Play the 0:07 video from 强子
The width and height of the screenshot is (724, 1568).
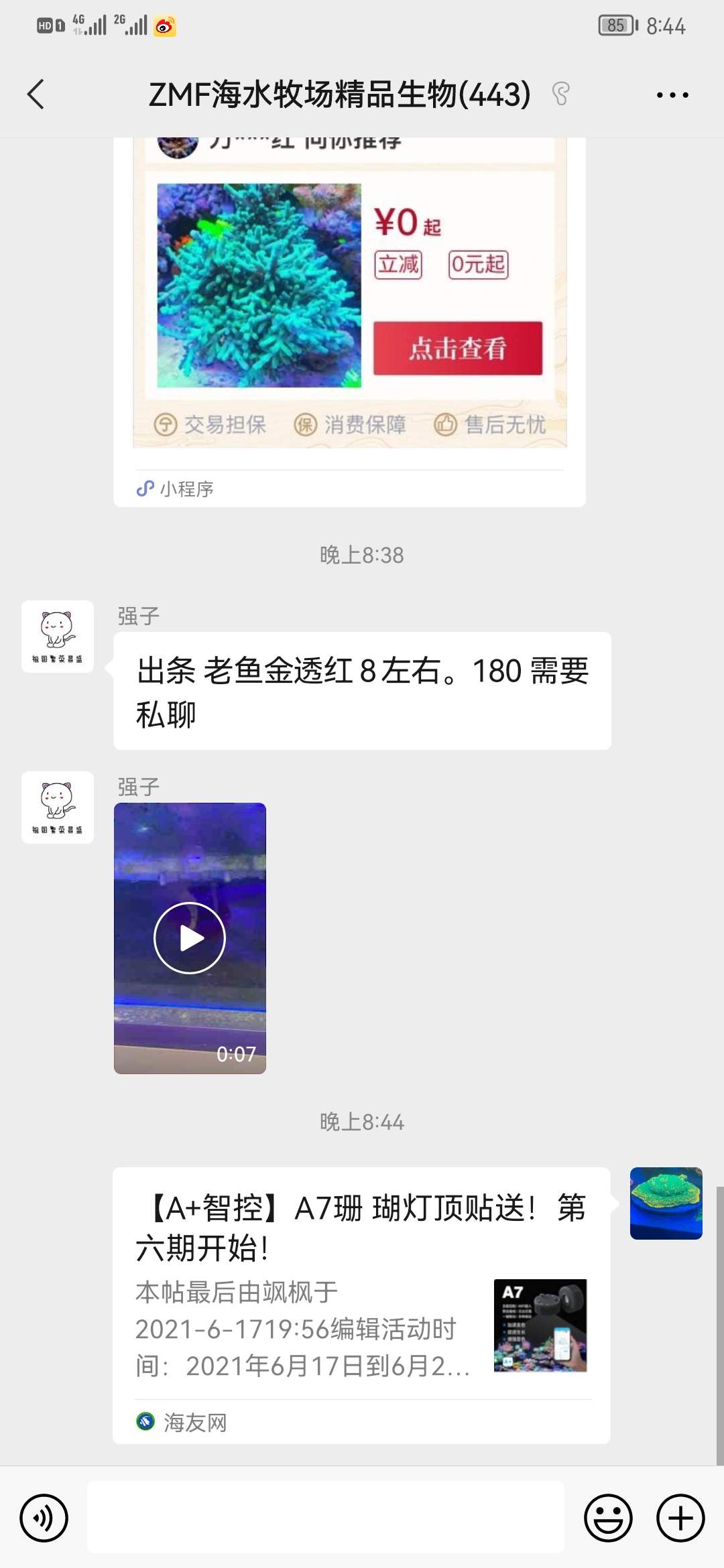190,938
